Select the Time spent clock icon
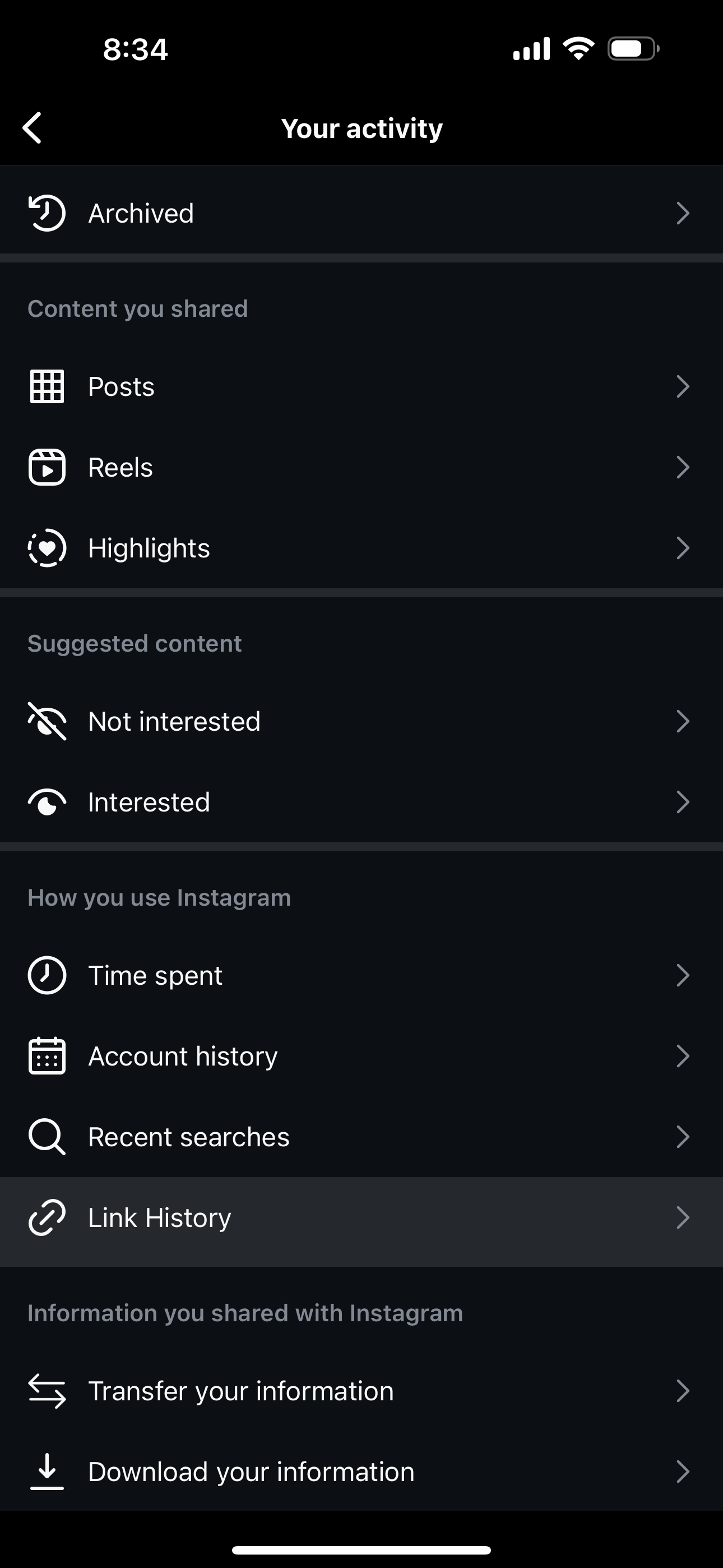The image size is (723, 1568). pos(47,975)
